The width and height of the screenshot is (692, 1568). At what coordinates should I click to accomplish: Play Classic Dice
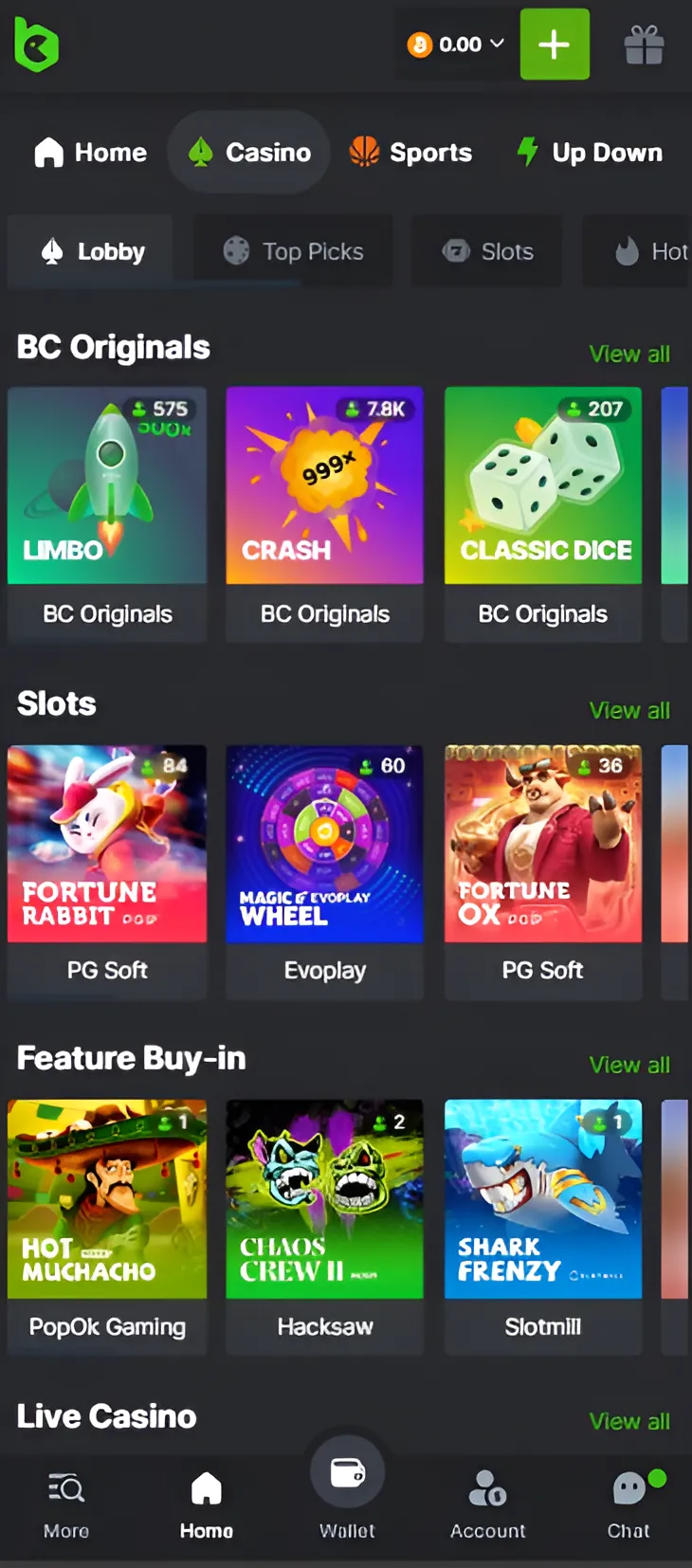(542, 485)
